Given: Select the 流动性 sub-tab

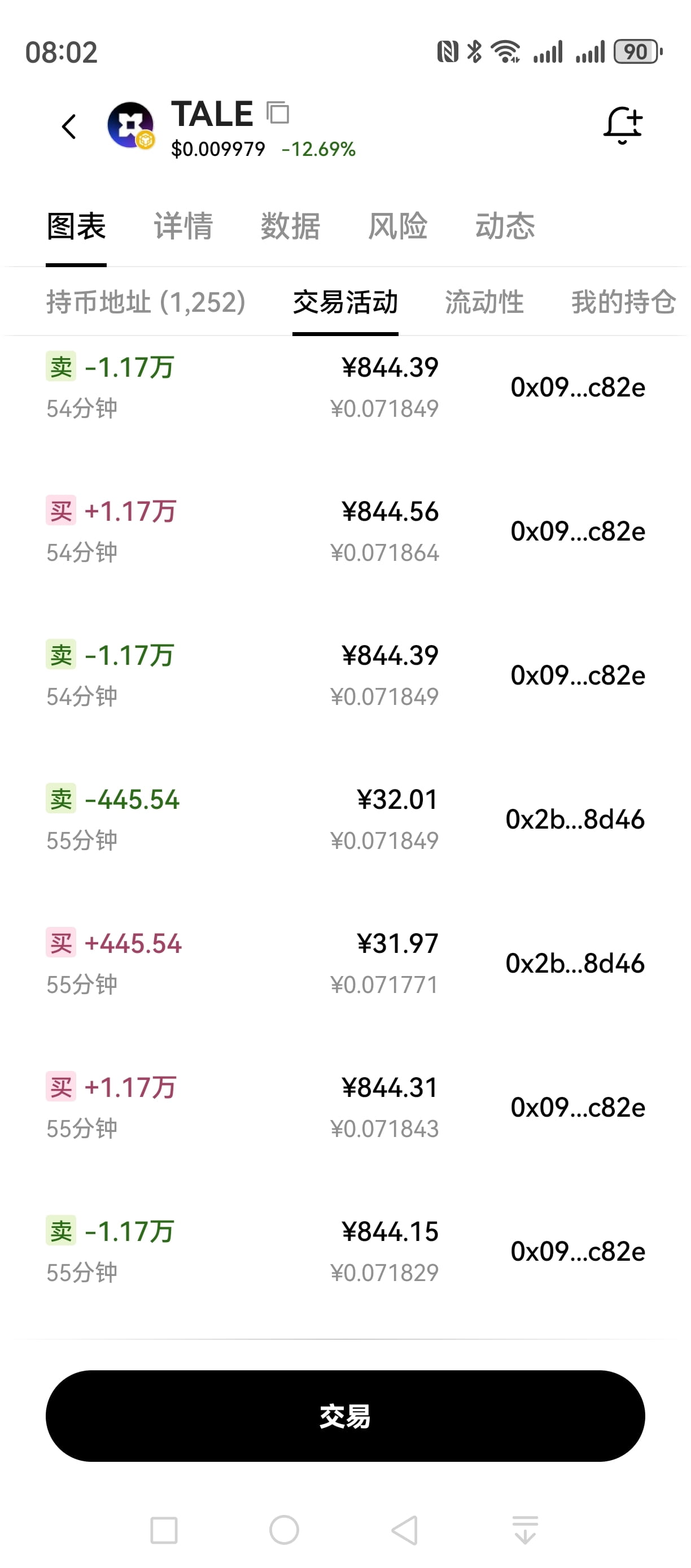Looking at the screenshot, I should [x=484, y=302].
